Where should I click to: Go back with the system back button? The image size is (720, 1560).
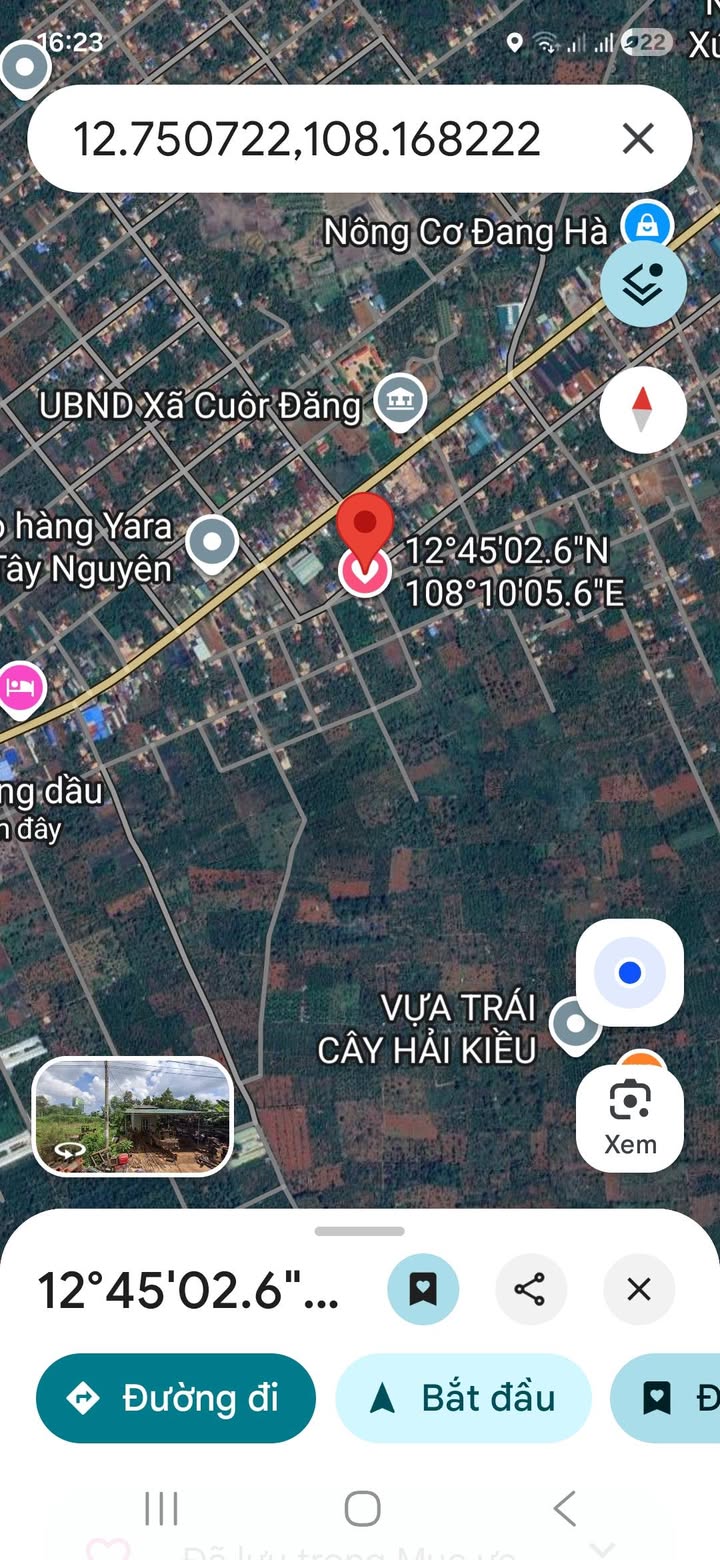(x=565, y=1508)
